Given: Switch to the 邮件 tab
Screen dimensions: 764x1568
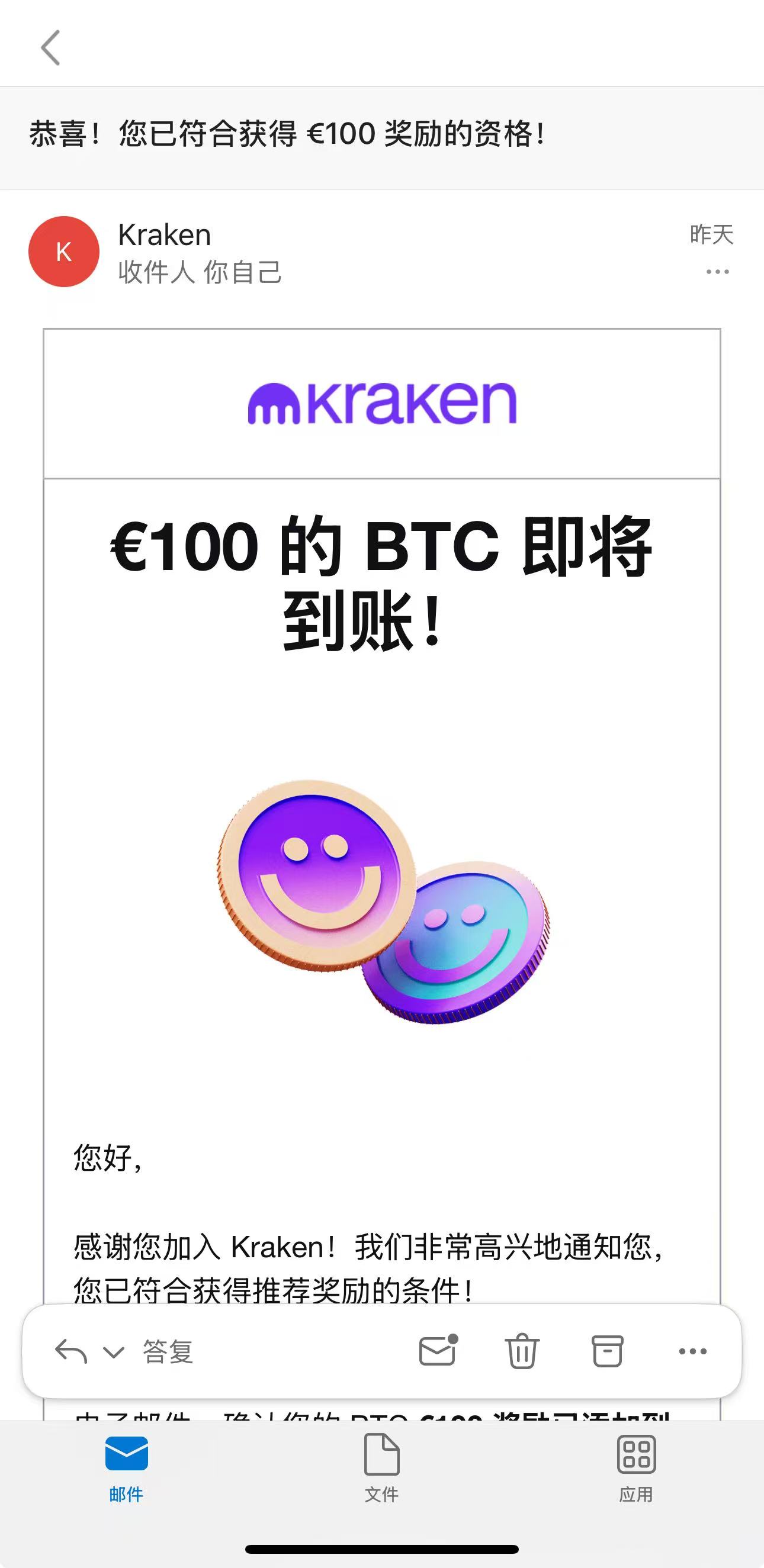Looking at the screenshot, I should [x=127, y=1468].
